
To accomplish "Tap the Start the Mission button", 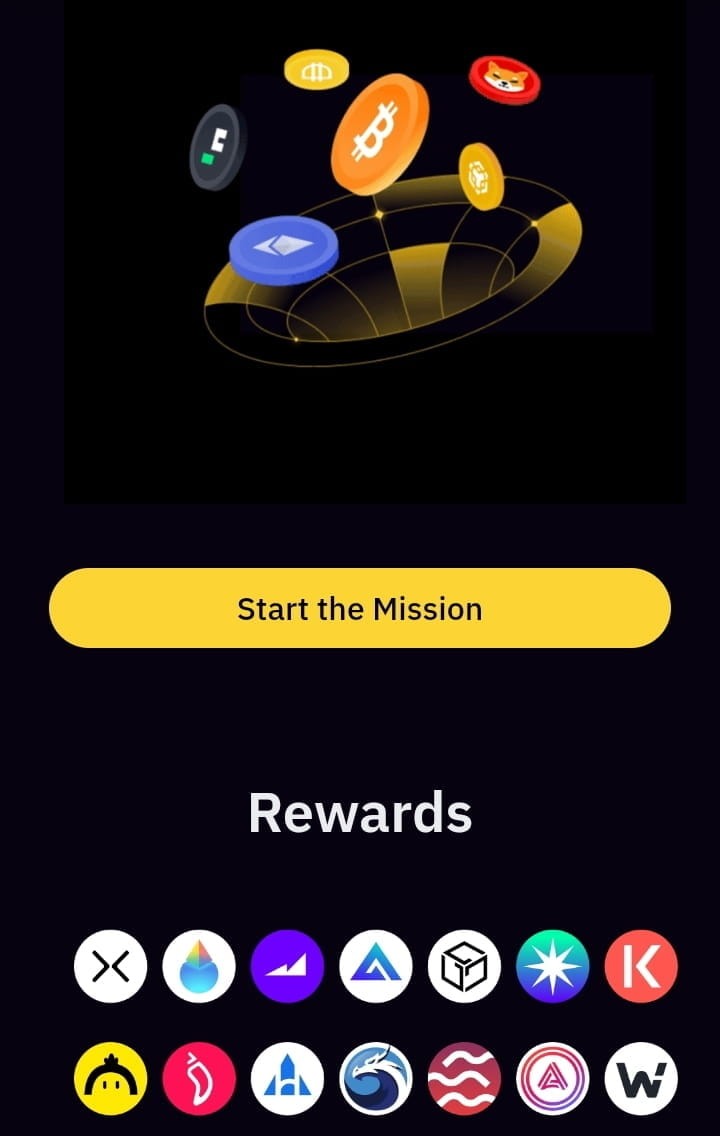I will coord(360,608).
